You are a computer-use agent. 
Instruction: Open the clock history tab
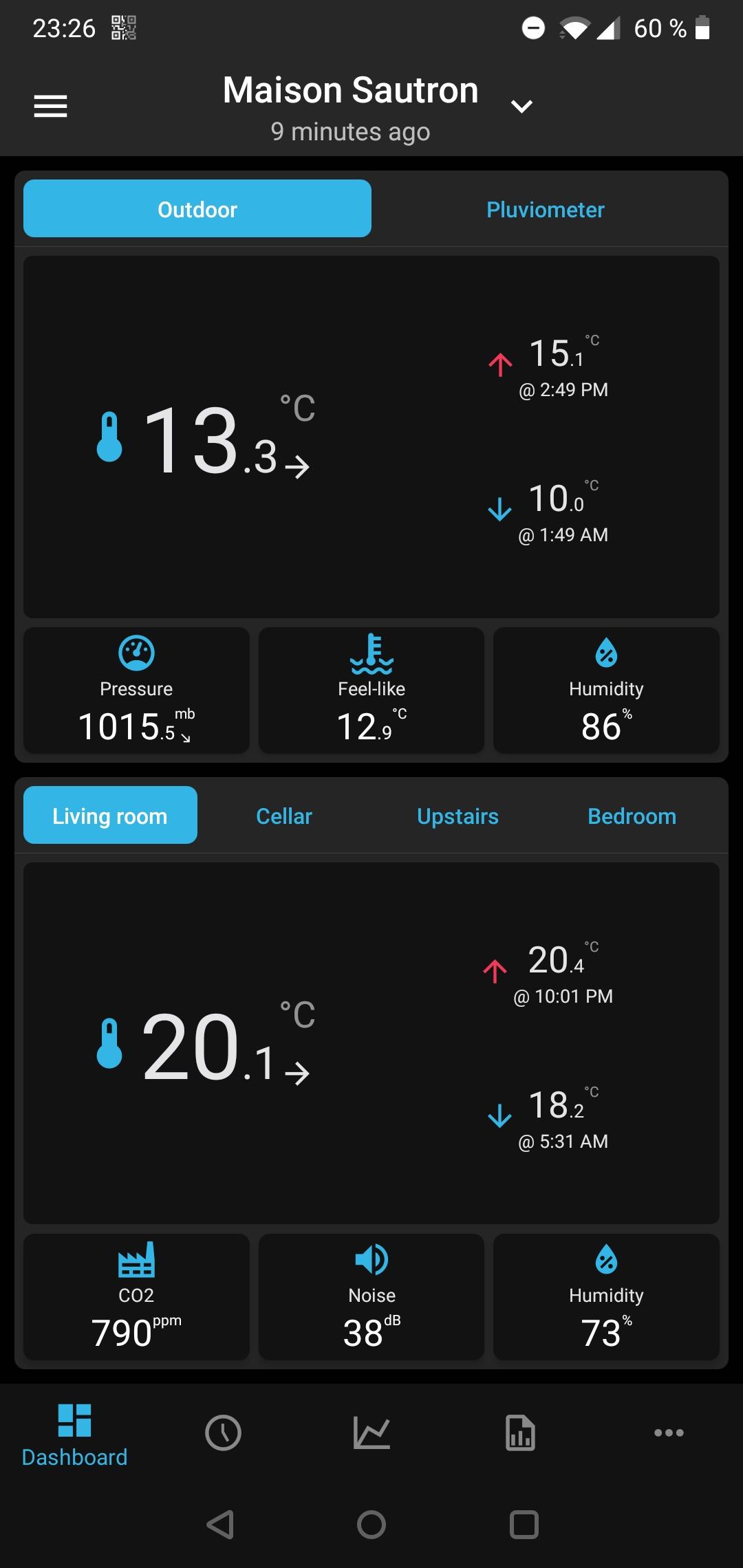(x=223, y=1433)
